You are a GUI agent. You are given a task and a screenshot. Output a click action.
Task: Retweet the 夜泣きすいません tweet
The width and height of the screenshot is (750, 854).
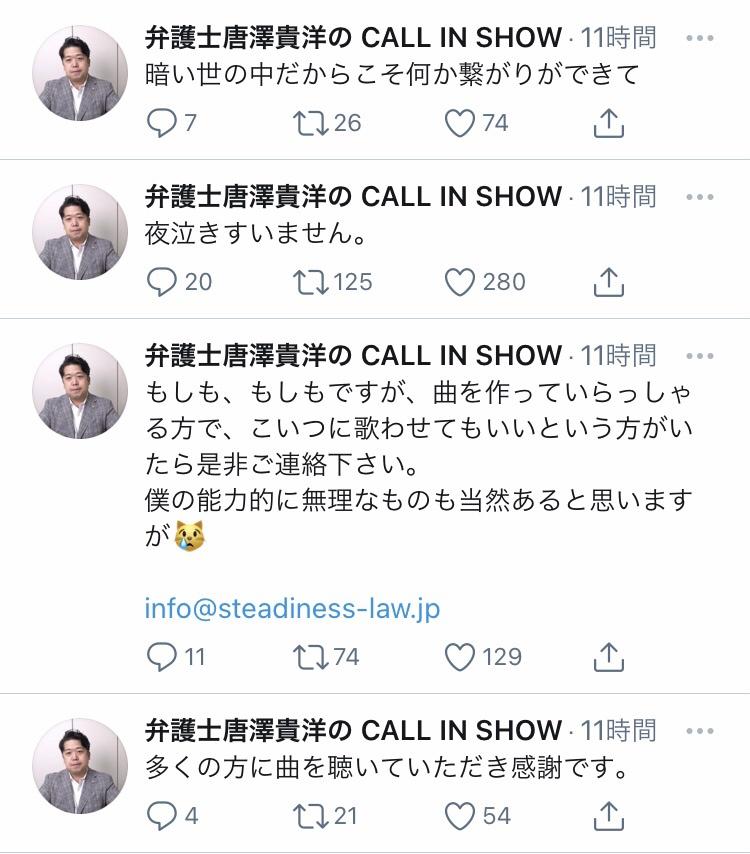click(309, 283)
